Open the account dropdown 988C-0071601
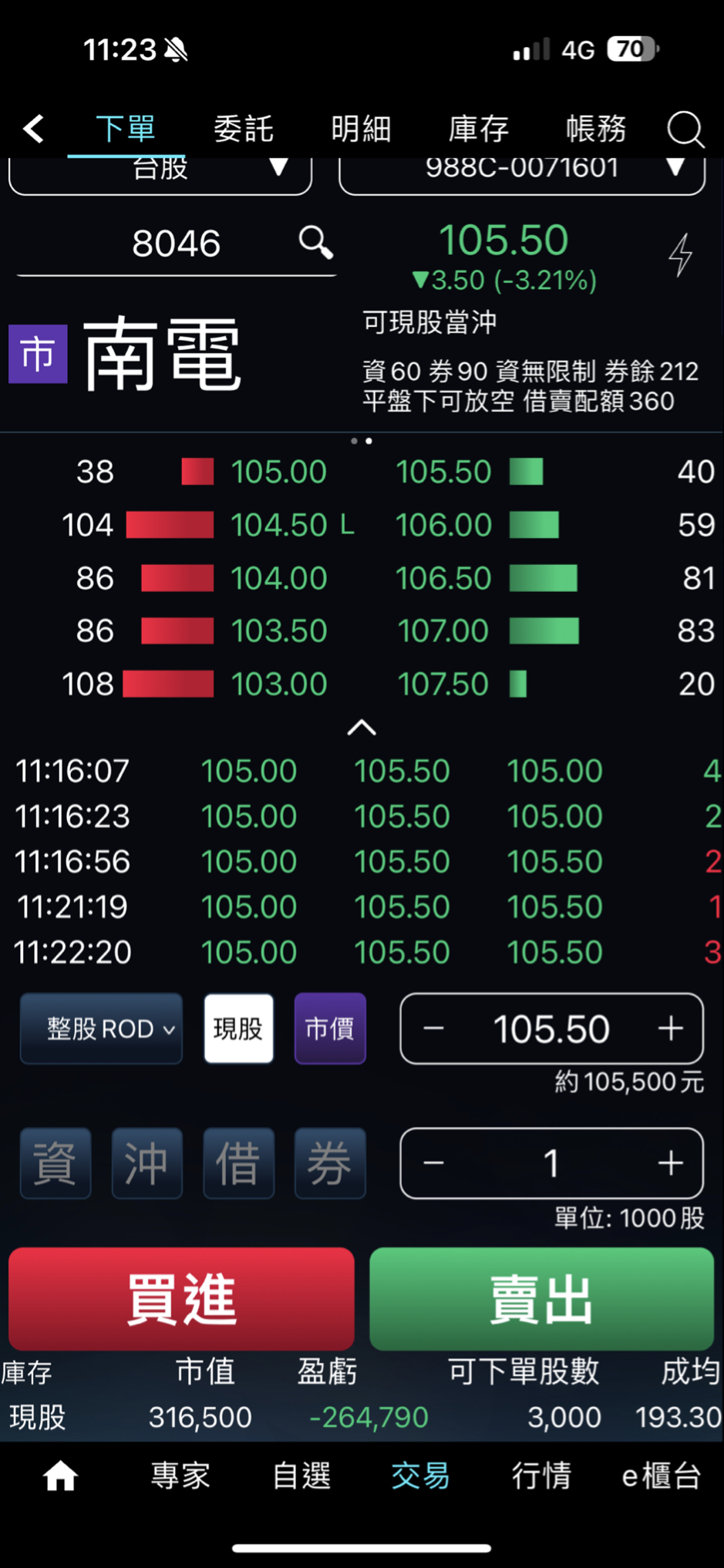 pos(522,171)
